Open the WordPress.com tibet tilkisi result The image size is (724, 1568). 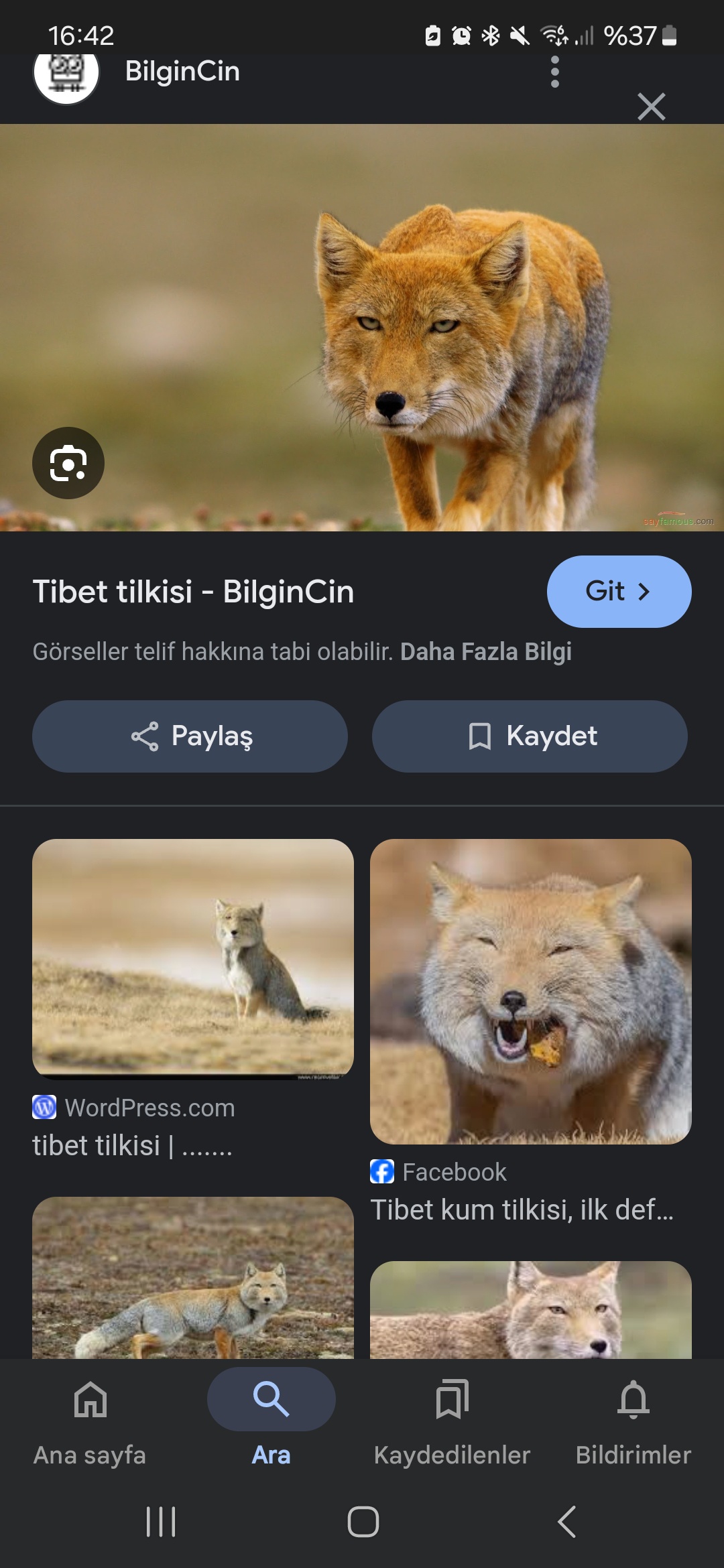point(193,1000)
